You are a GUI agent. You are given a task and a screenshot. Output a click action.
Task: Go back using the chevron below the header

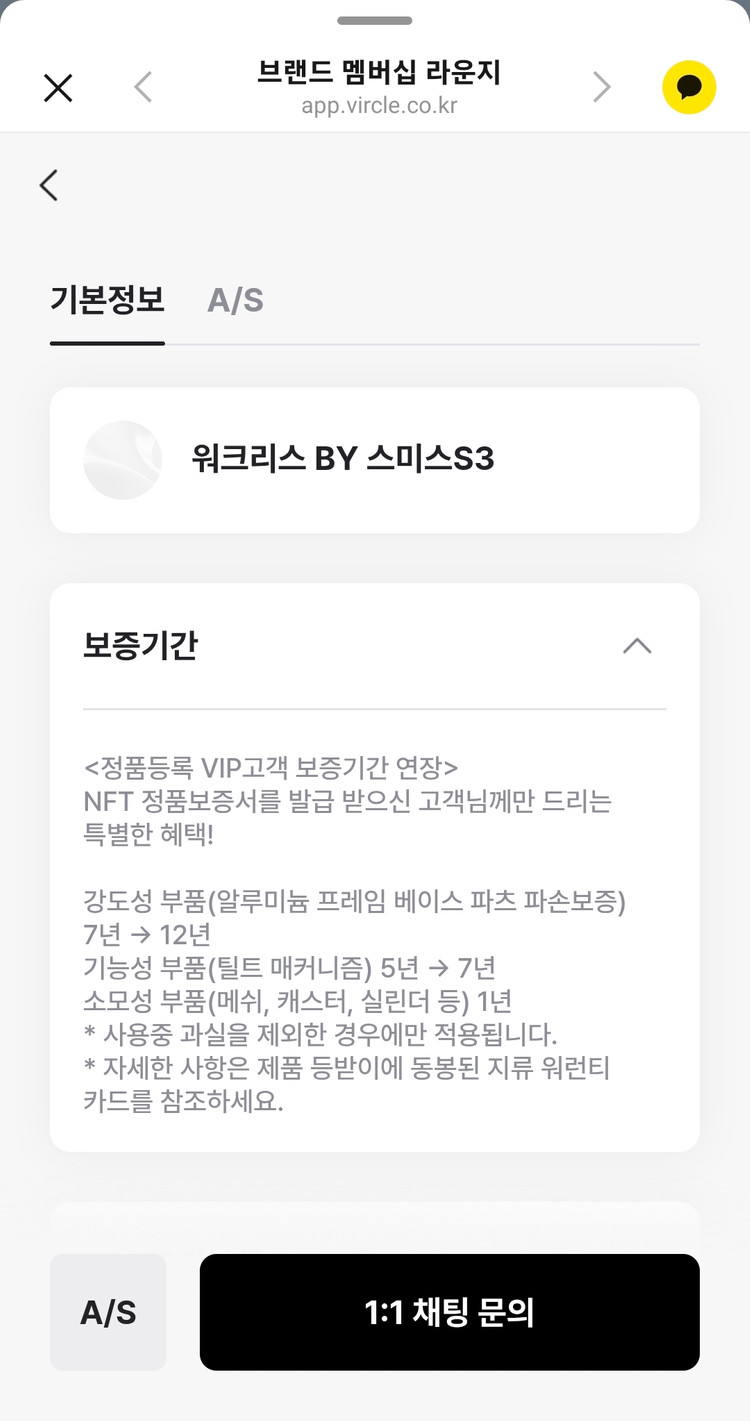click(48, 185)
